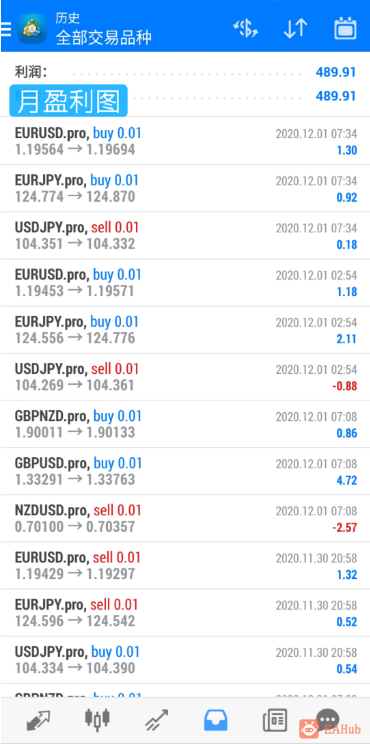Screen dimensions: 370x744
Task: Expand the USDJPY buy trade at 104.334
Action: pos(185,660)
